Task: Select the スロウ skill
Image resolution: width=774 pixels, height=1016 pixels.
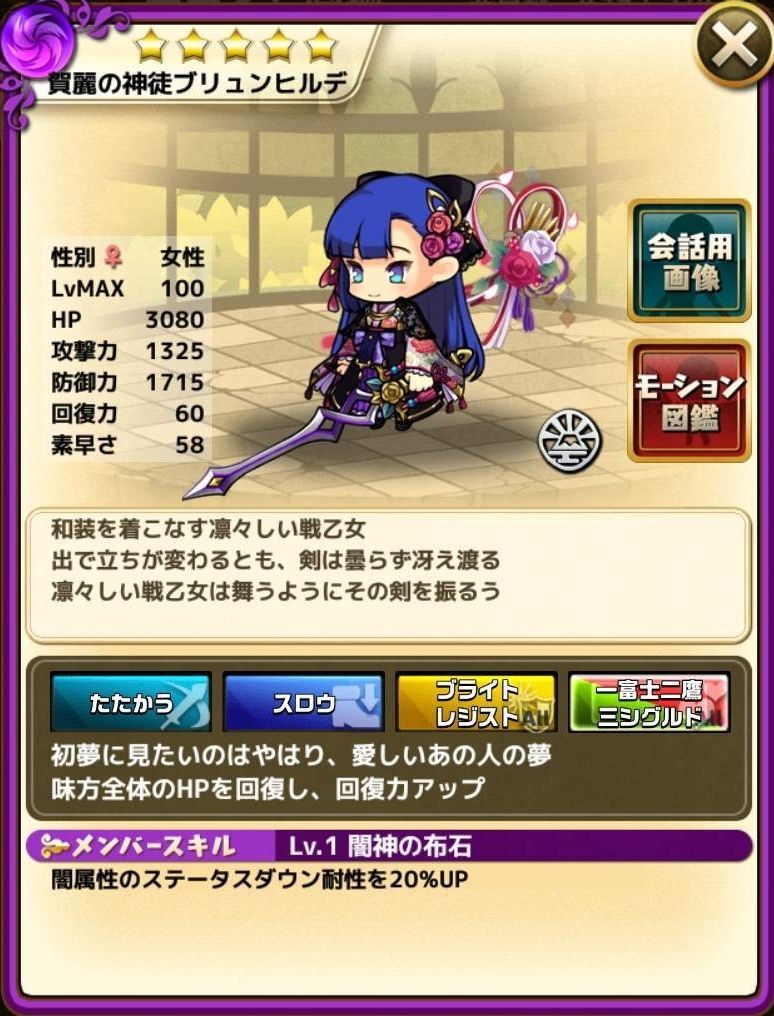Action: click(303, 702)
